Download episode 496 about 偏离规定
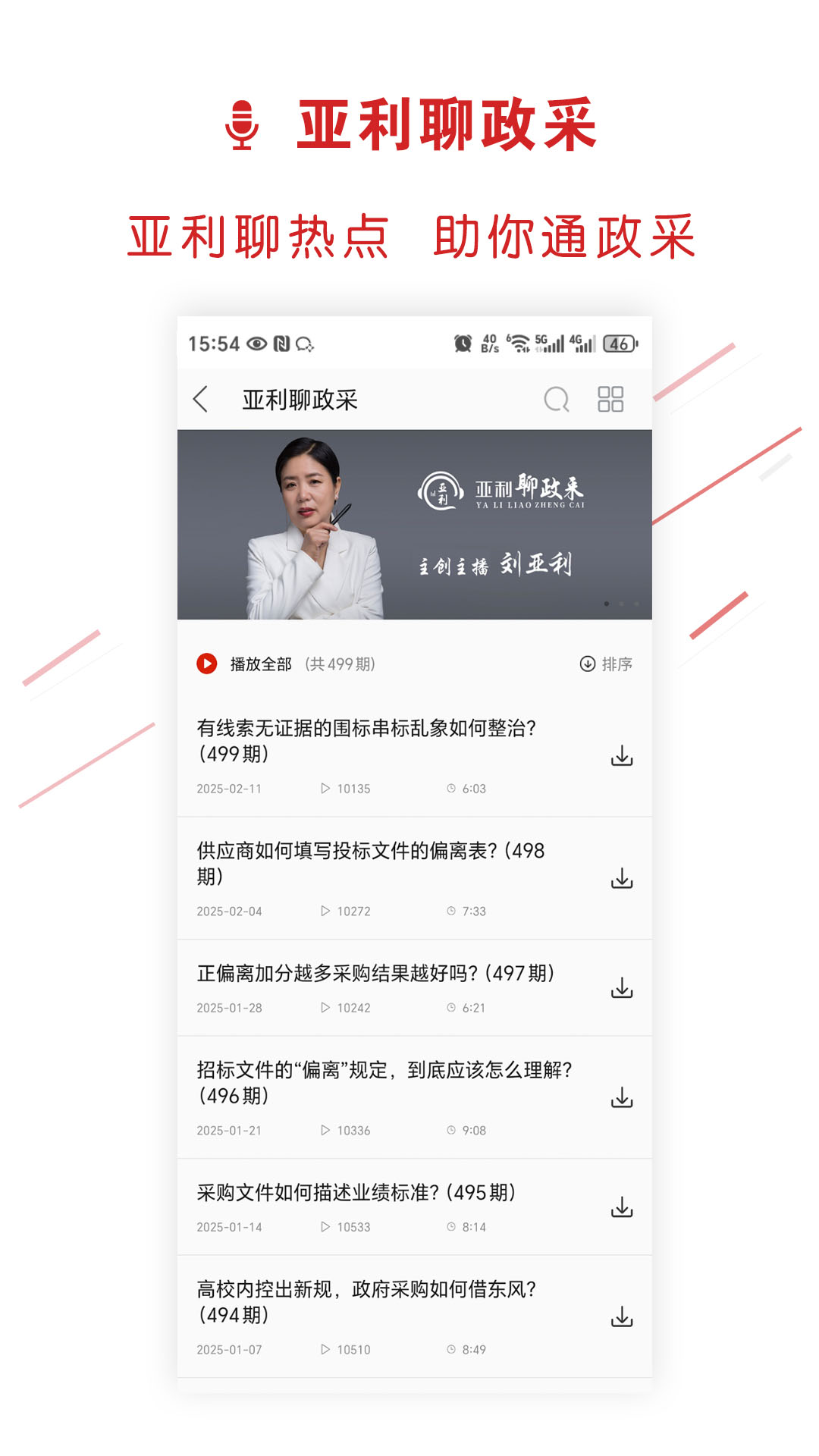 coord(623,1097)
